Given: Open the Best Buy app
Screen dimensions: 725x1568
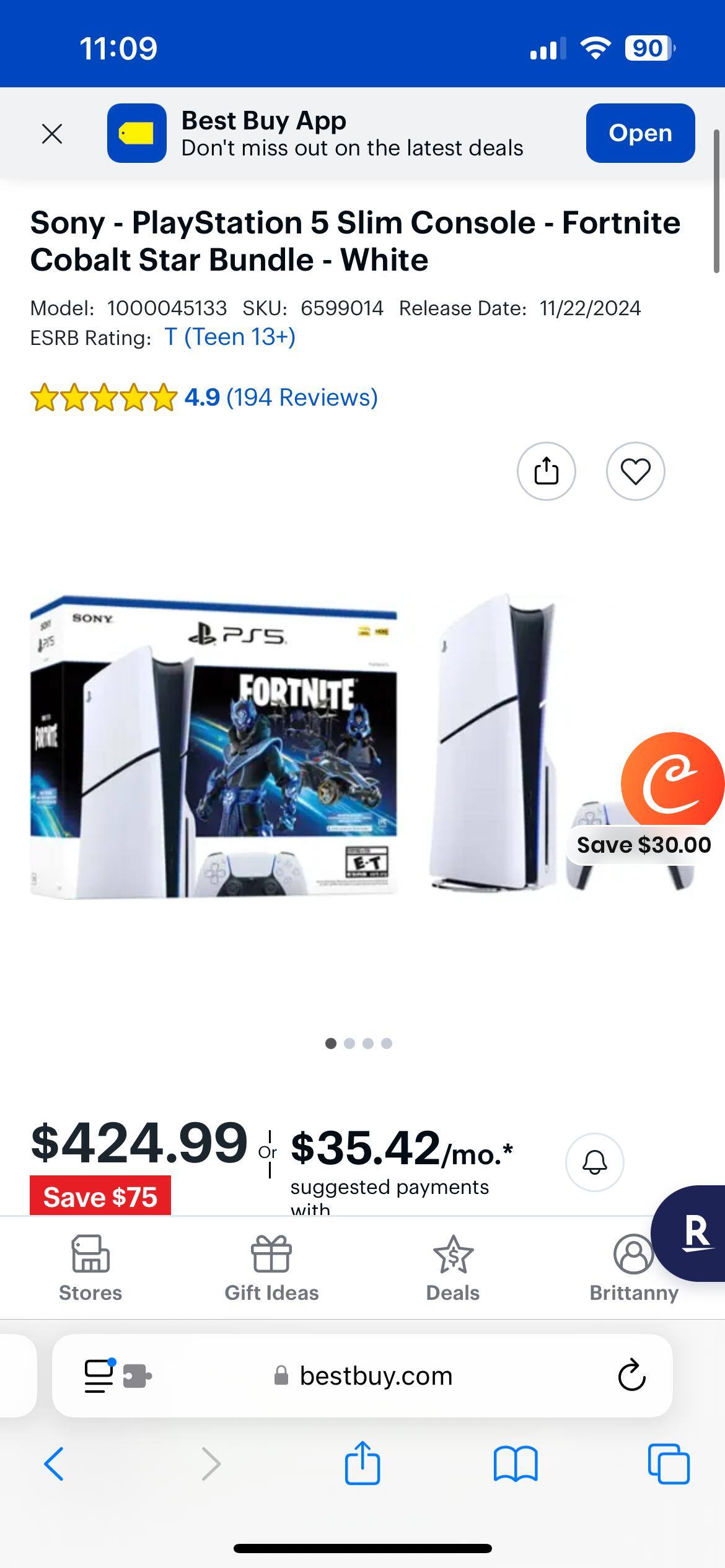Looking at the screenshot, I should tap(640, 133).
